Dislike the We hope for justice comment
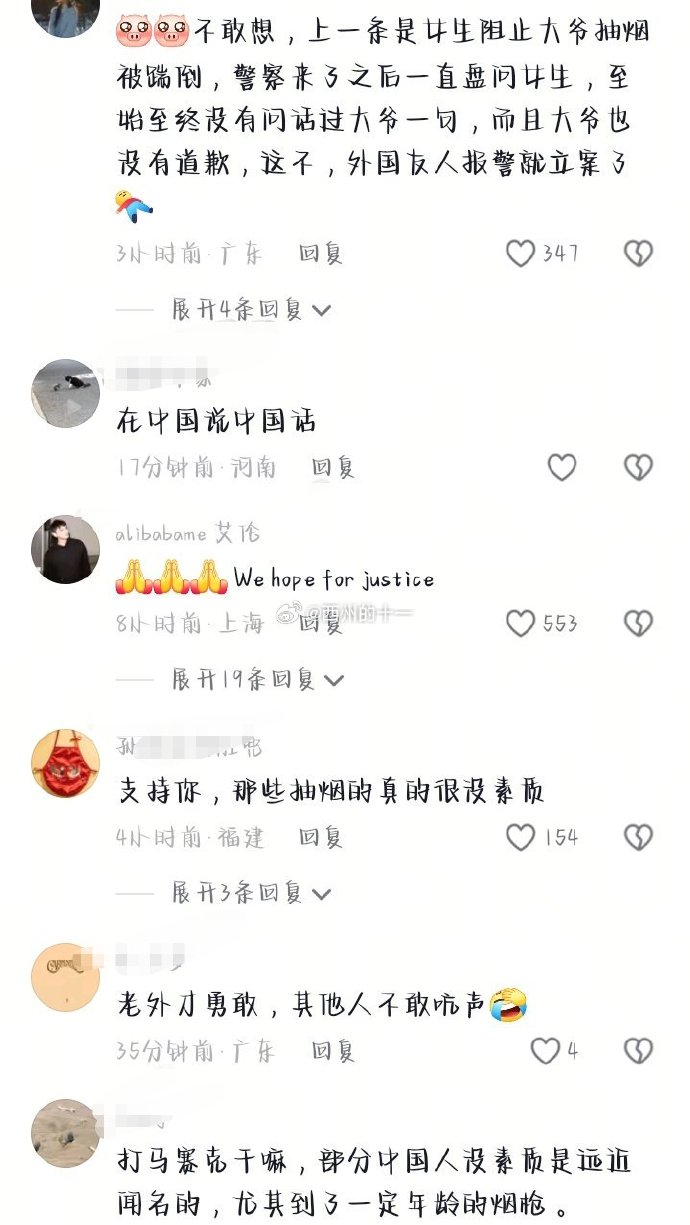 pyautogui.click(x=638, y=624)
